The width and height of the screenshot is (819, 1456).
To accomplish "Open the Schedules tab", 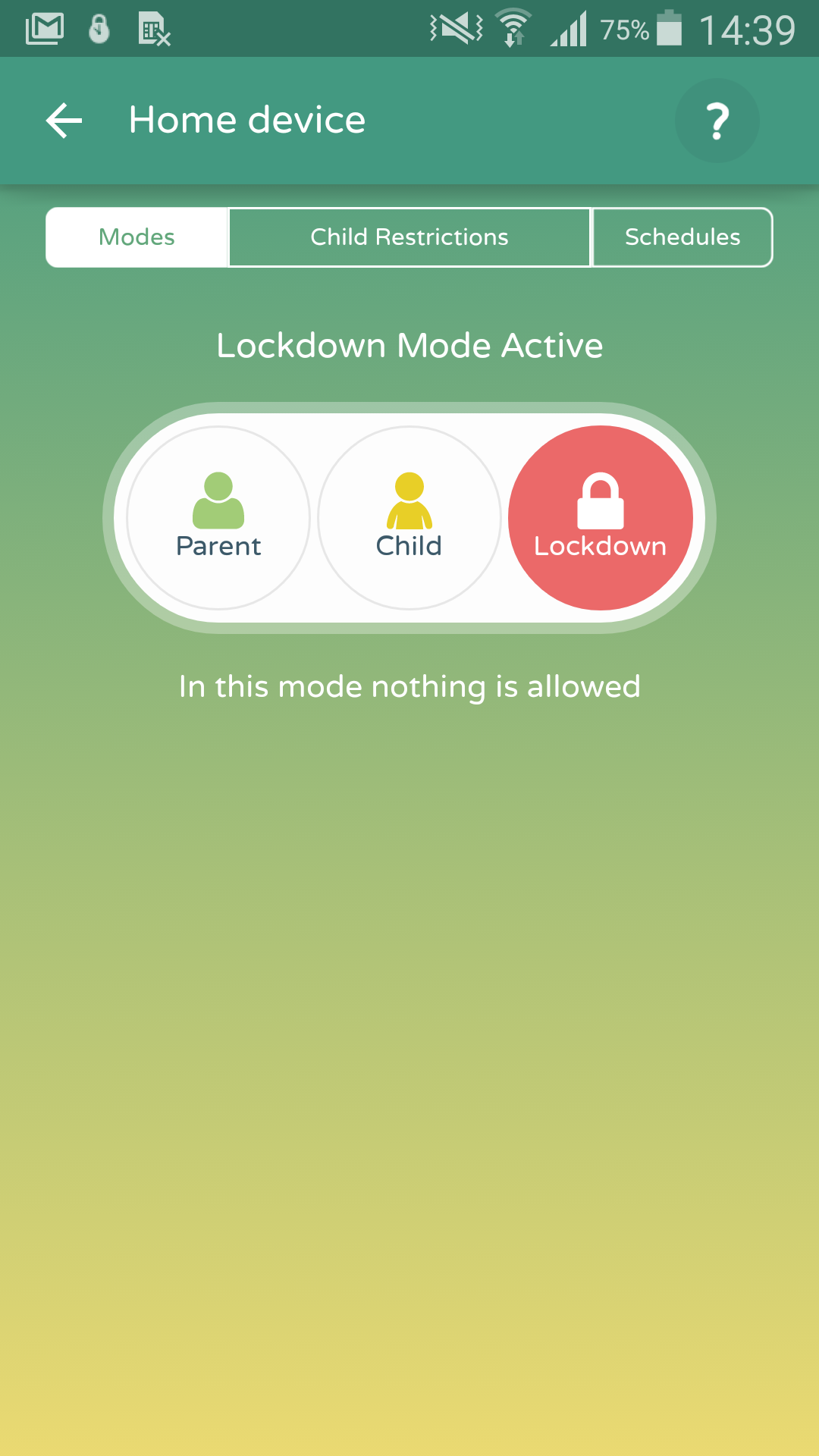I will (682, 237).
